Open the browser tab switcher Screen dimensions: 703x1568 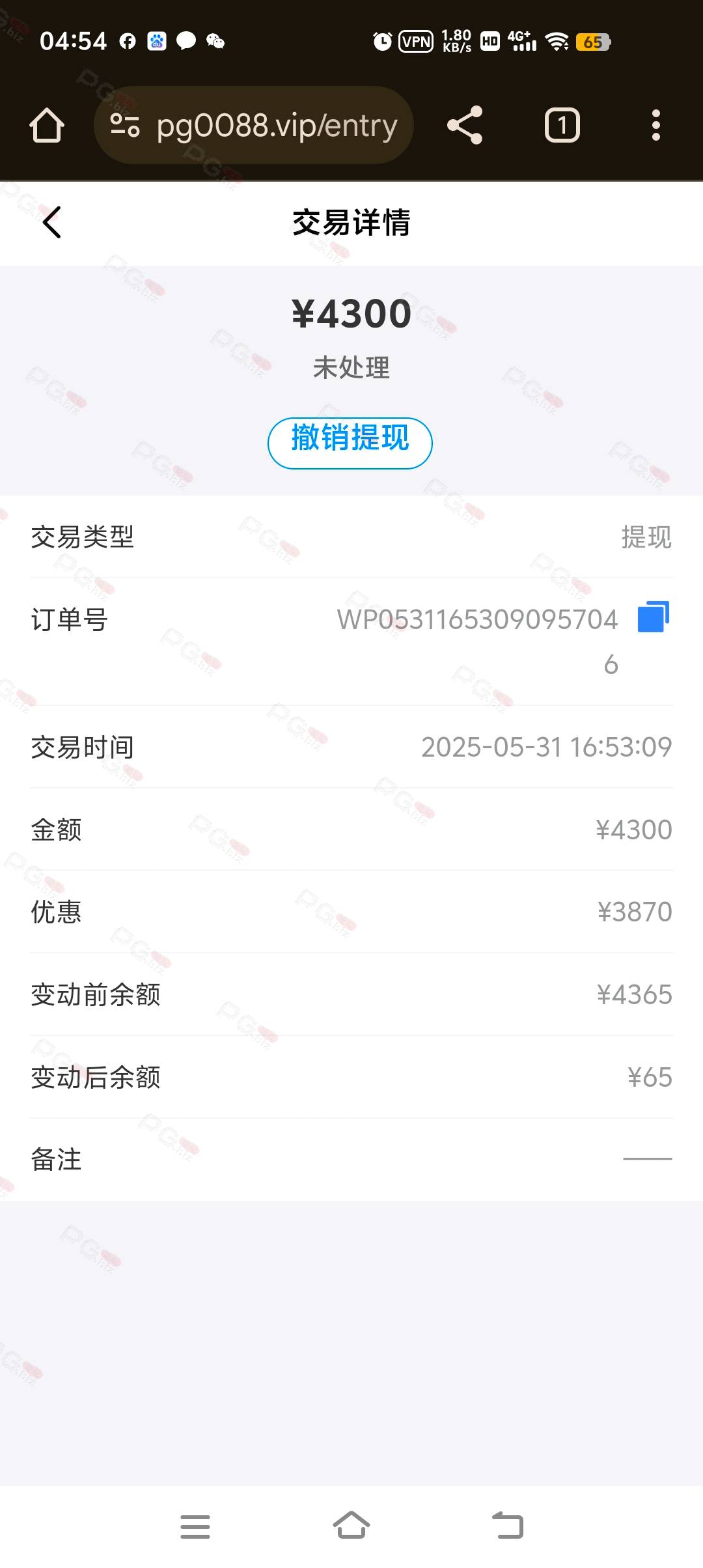pos(562,125)
